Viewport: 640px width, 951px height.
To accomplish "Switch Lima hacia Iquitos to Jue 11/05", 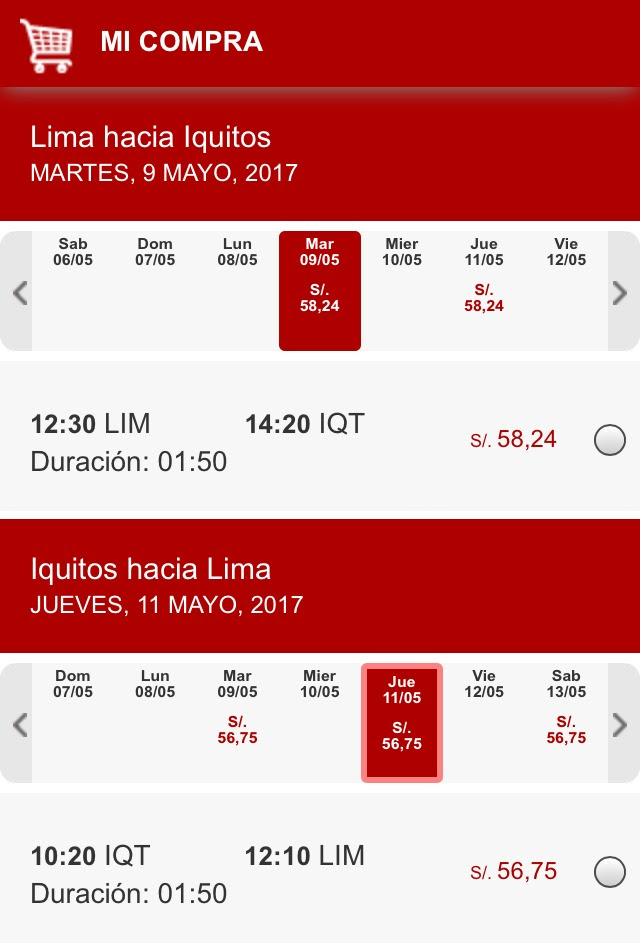I will [484, 290].
